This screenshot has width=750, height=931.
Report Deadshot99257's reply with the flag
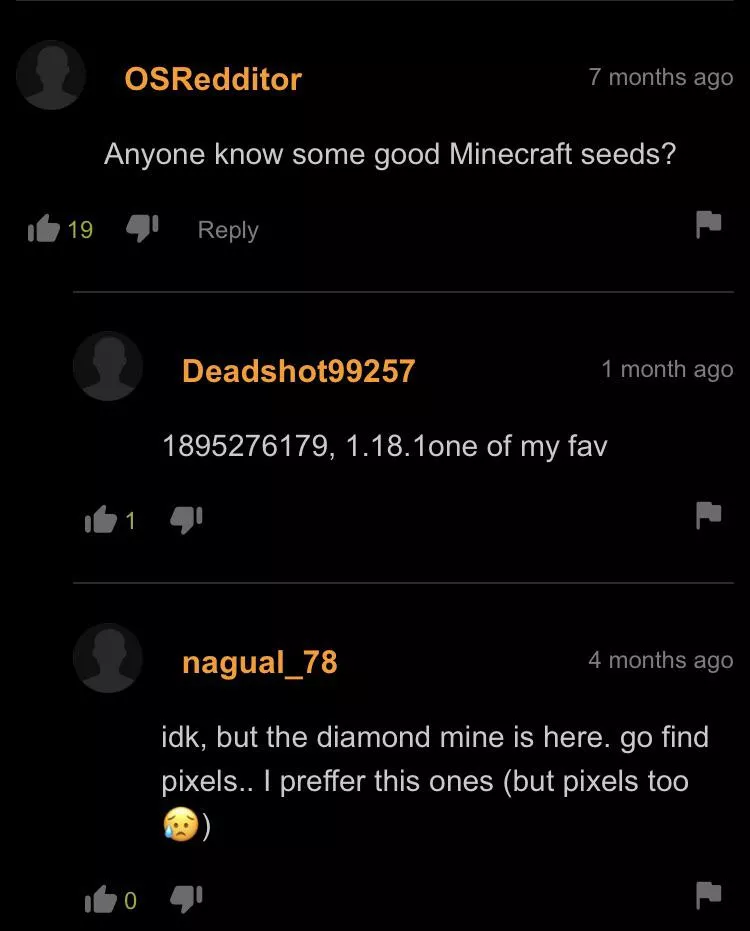(x=708, y=514)
